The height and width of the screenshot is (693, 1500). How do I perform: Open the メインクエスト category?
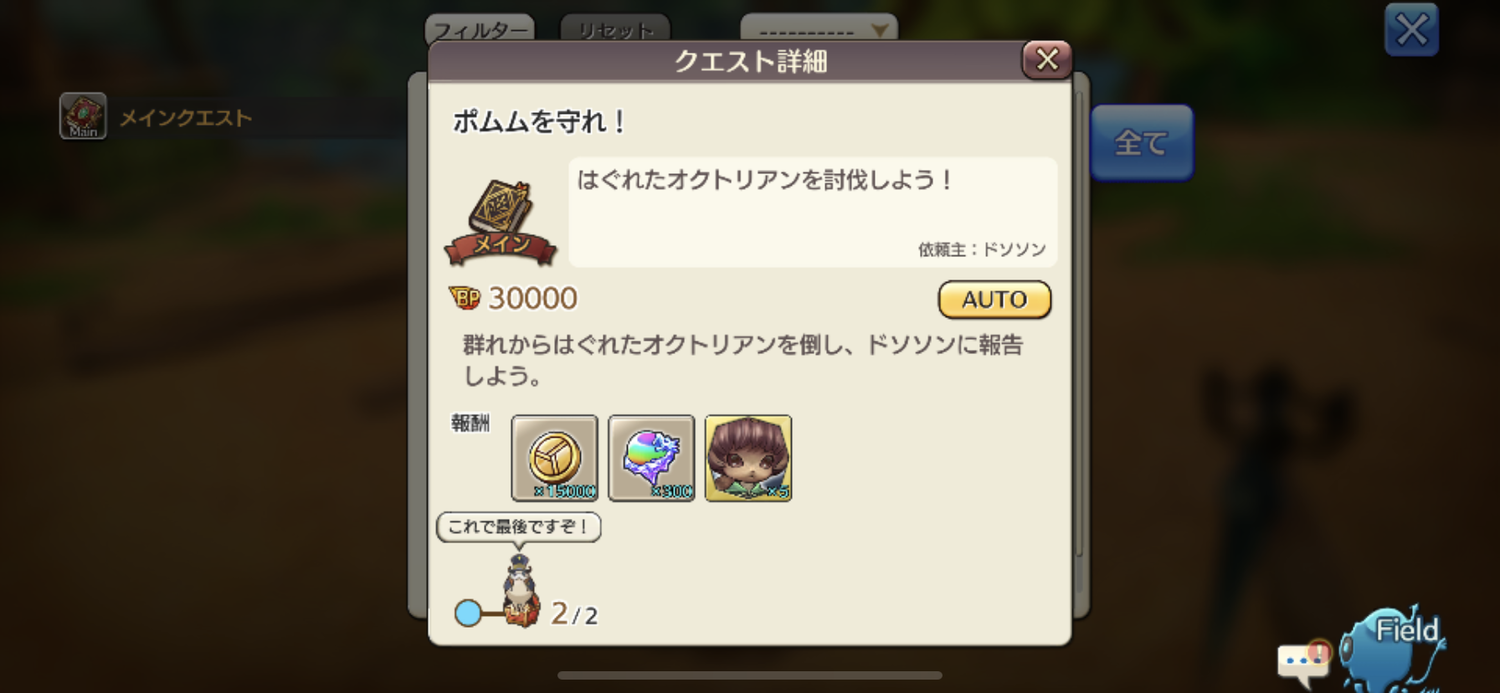click(x=185, y=118)
